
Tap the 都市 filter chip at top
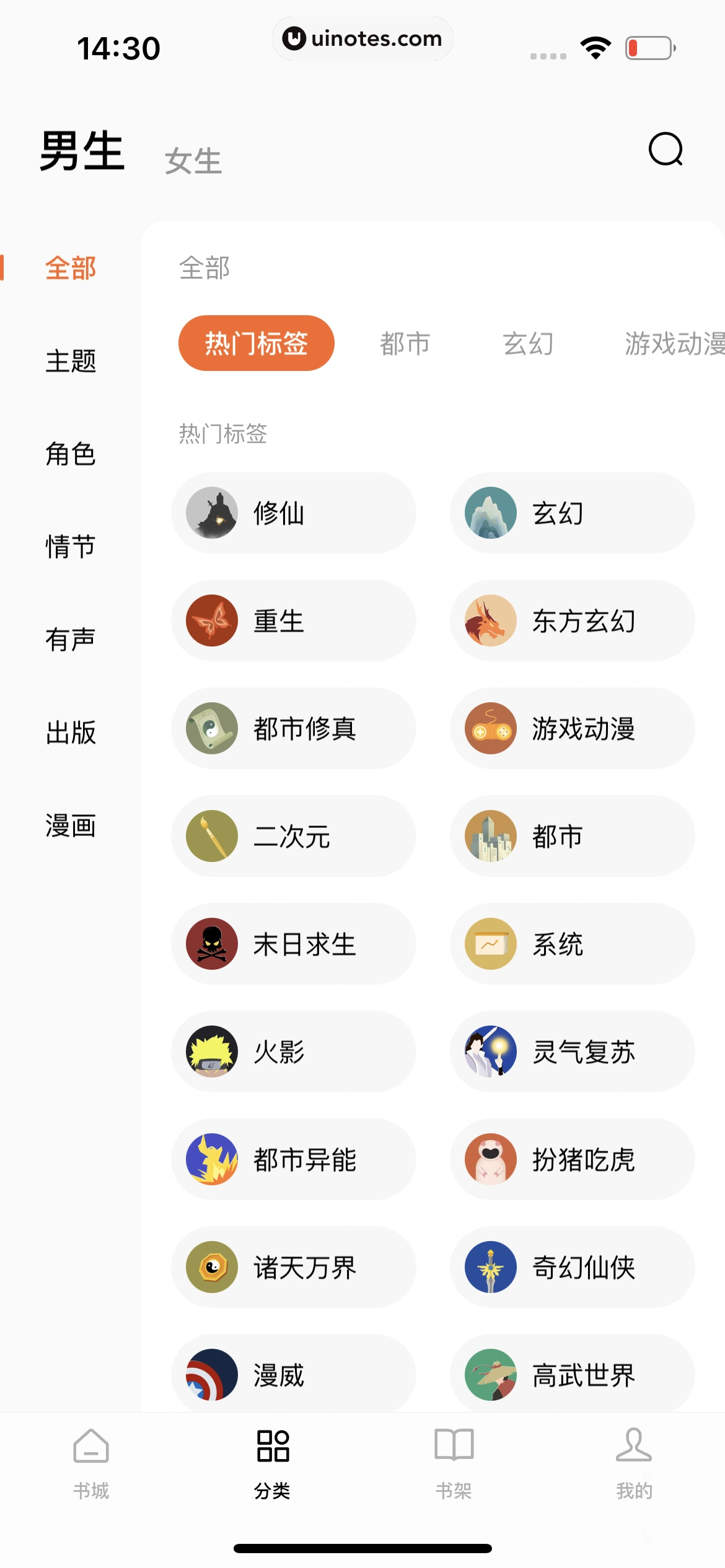[x=405, y=344]
